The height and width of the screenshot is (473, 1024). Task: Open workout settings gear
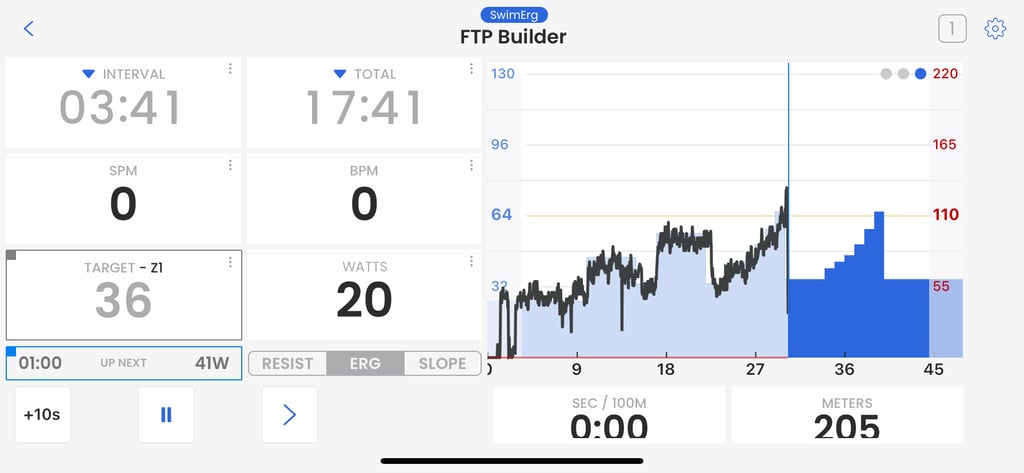coord(994,29)
